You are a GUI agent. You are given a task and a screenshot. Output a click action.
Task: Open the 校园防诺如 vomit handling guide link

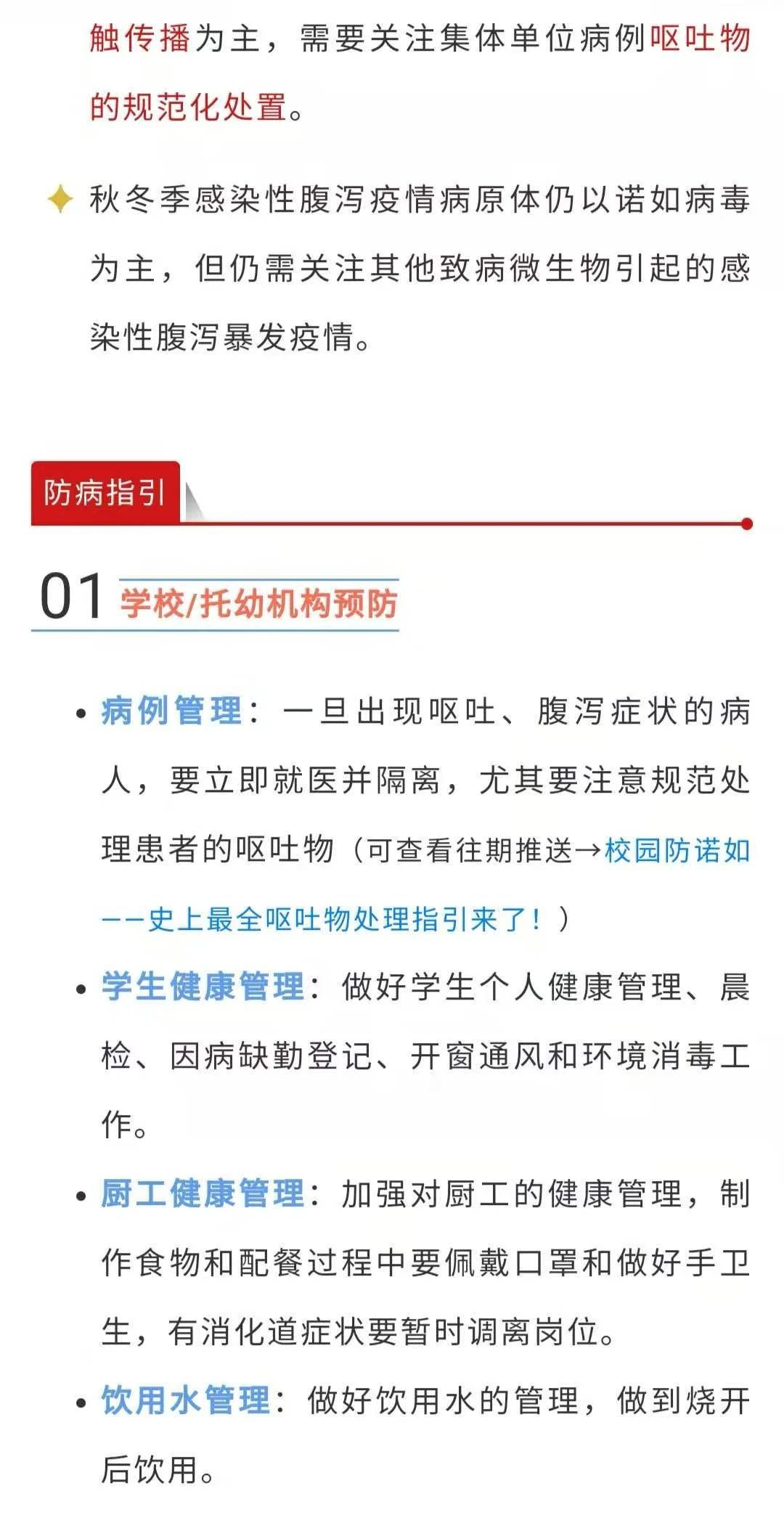(x=677, y=851)
